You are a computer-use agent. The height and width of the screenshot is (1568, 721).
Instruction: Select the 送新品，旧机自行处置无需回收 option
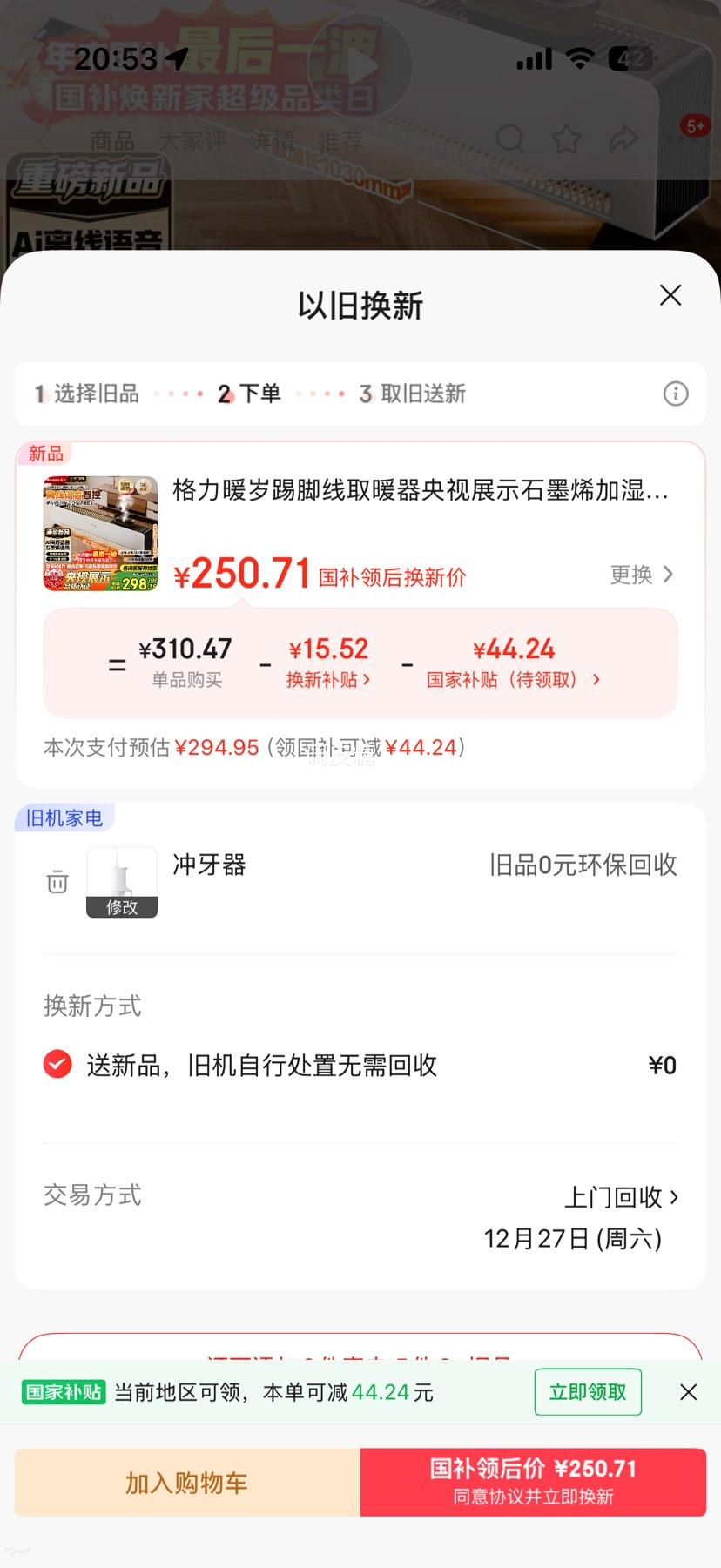[x=261, y=1065]
